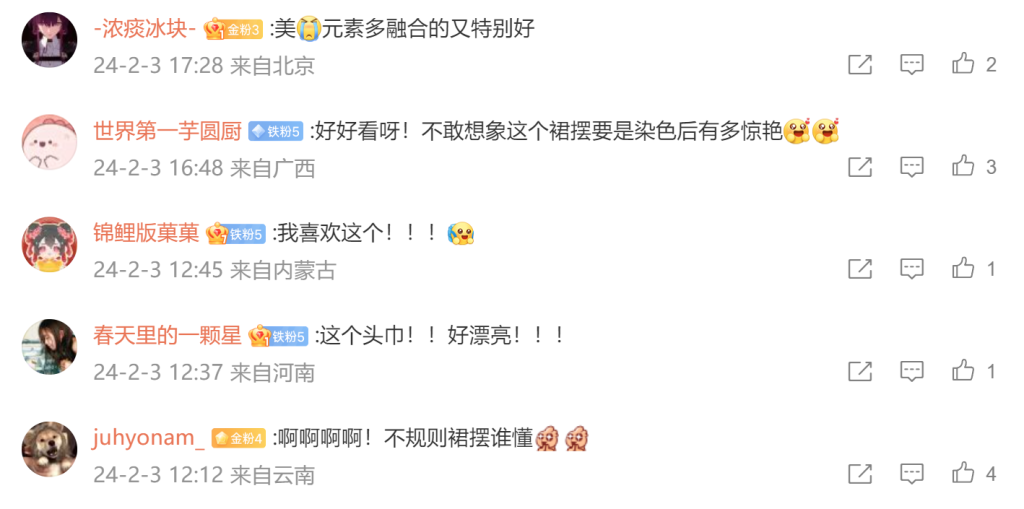Open reply box for 锦鲤版菓菓's comment

911,269
